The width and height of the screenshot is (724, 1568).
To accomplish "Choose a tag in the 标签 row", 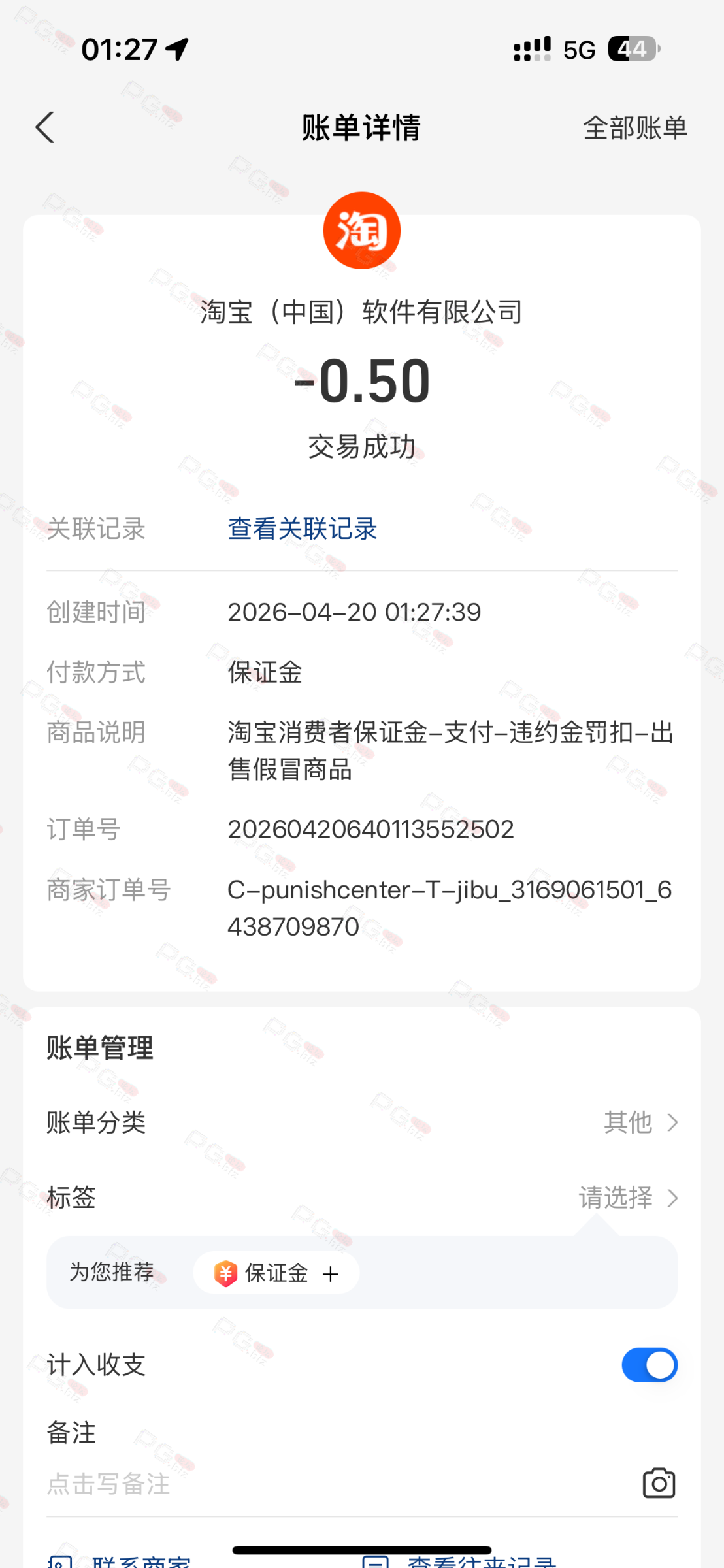I will [627, 1198].
